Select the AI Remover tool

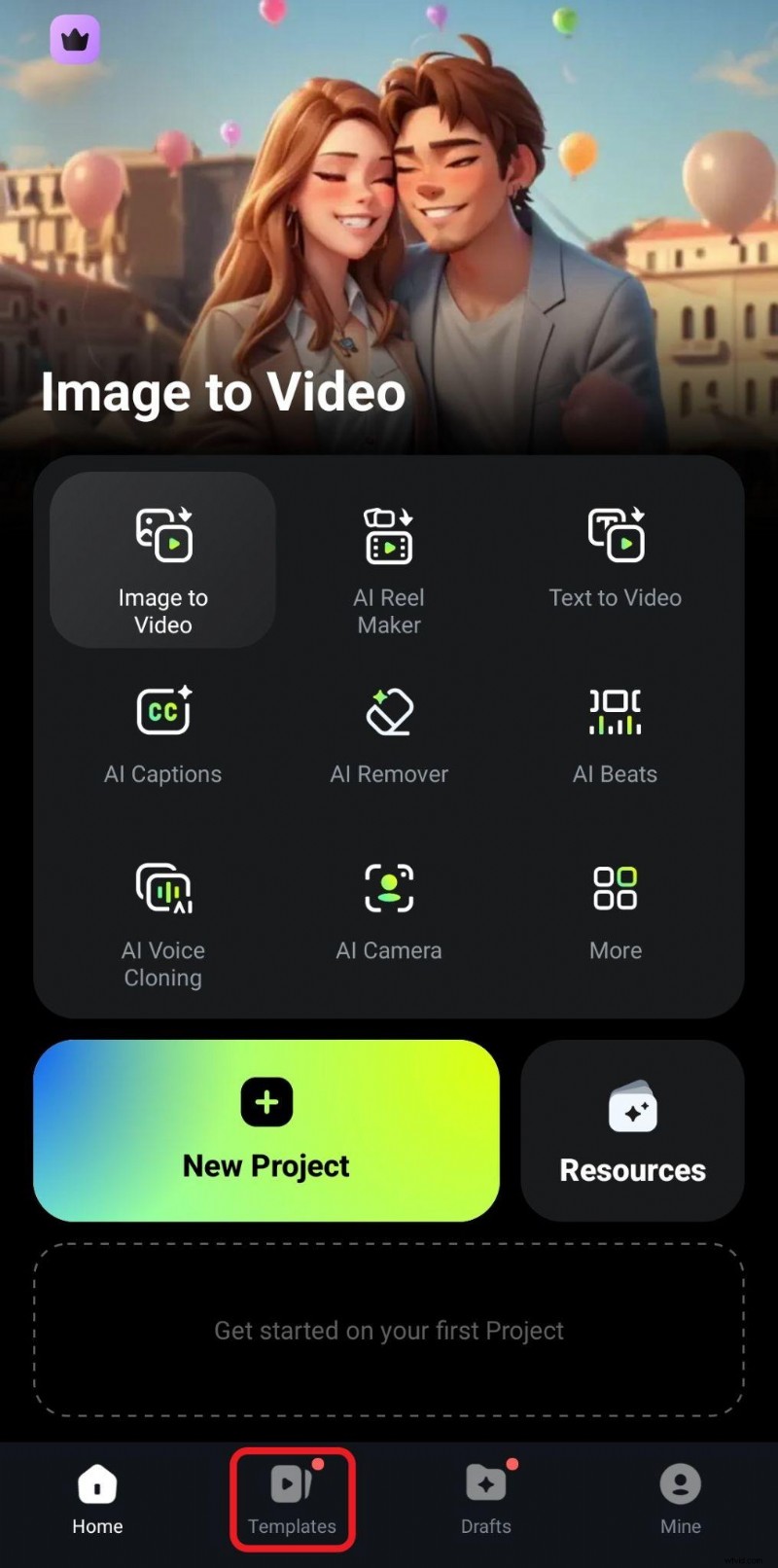tap(389, 734)
